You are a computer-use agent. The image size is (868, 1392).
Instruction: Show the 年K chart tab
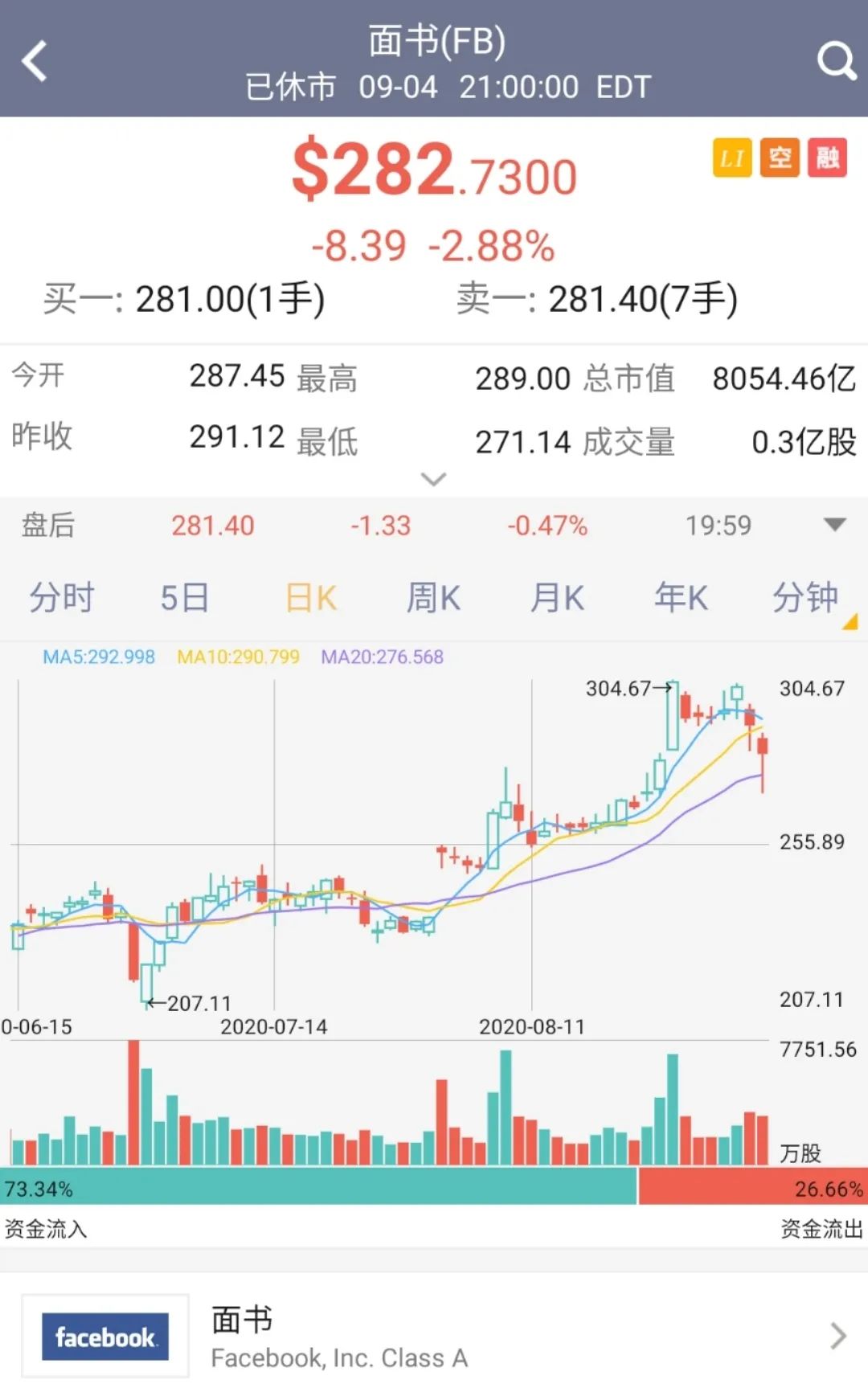pyautogui.click(x=681, y=598)
